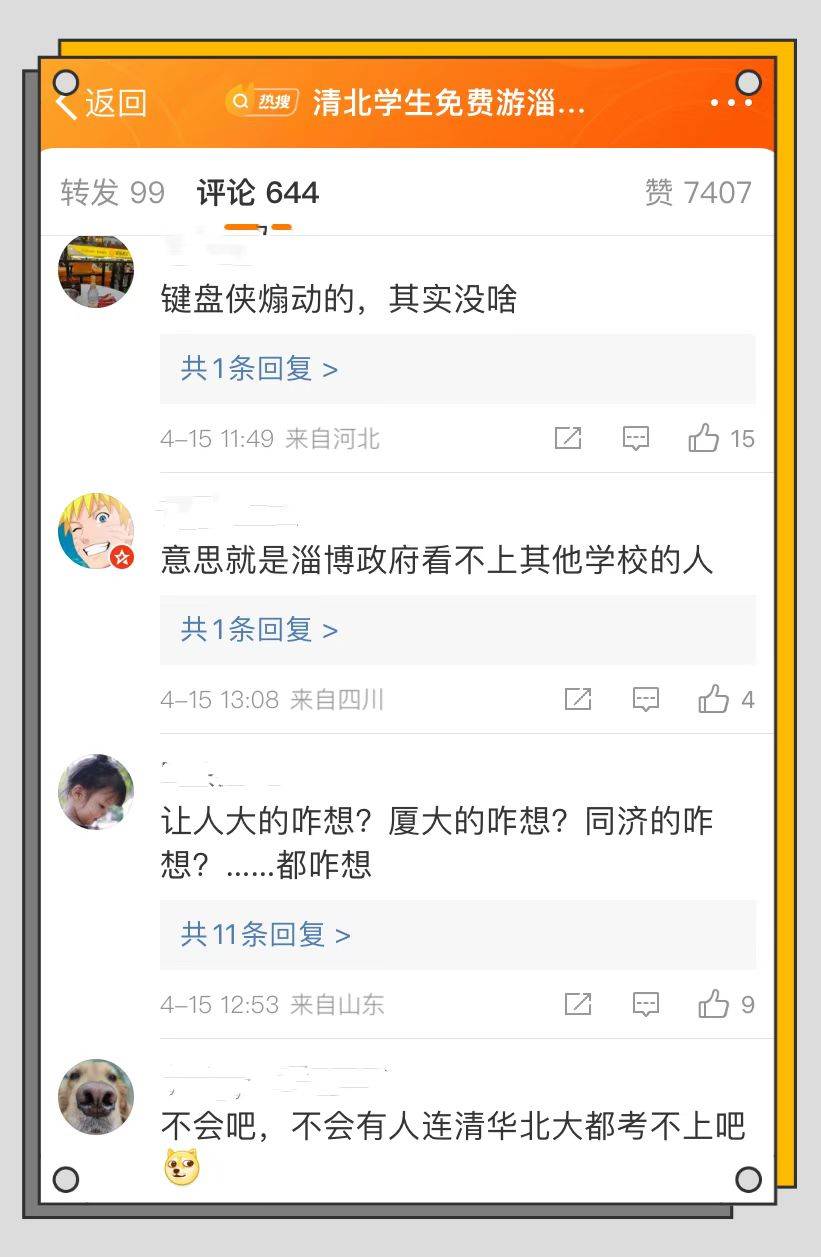821x1257 pixels.
Task: Share the 键盘侠煽动的 comment
Action: [568, 438]
